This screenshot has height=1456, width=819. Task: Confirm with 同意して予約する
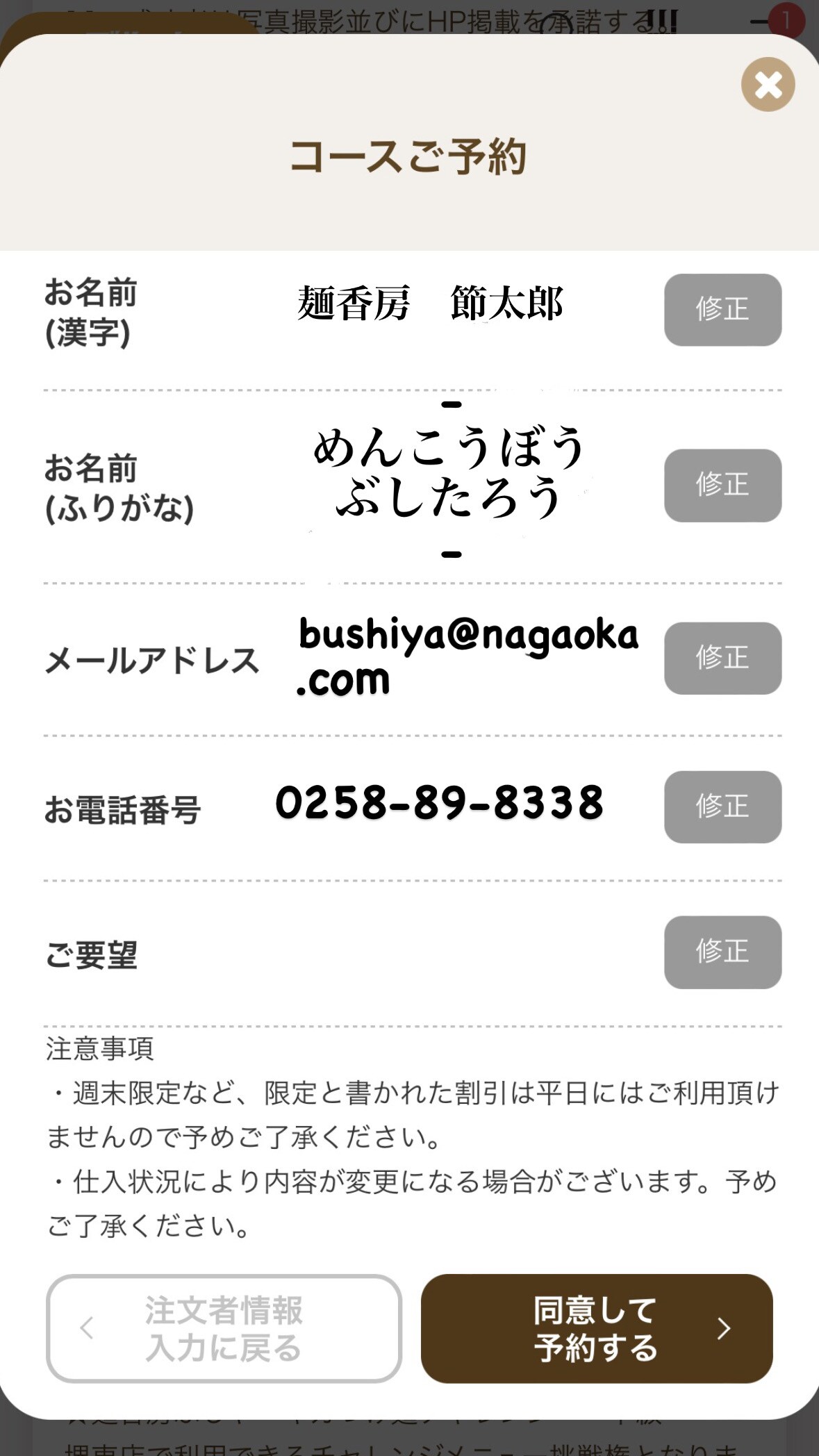(597, 1328)
